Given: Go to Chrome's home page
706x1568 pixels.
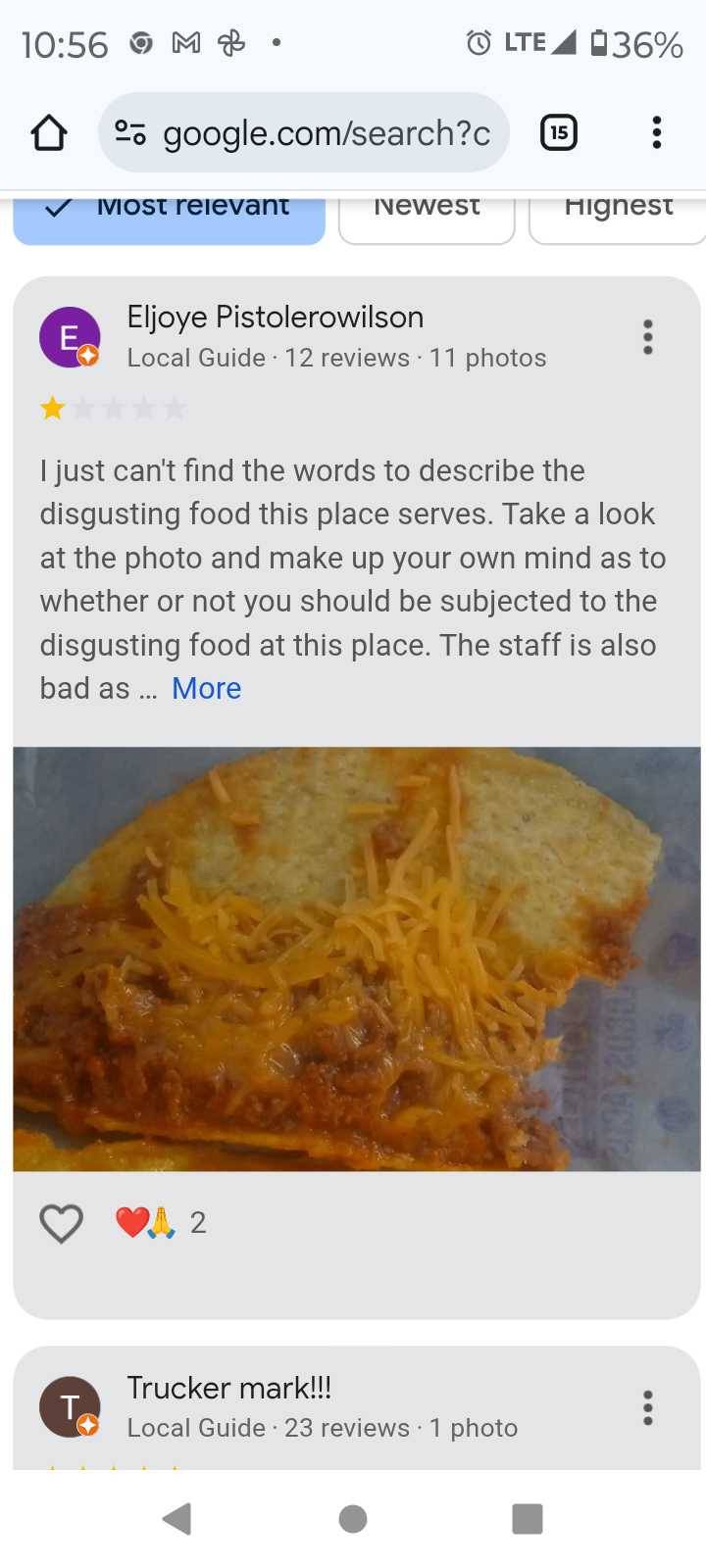Looking at the screenshot, I should coord(49,132).
